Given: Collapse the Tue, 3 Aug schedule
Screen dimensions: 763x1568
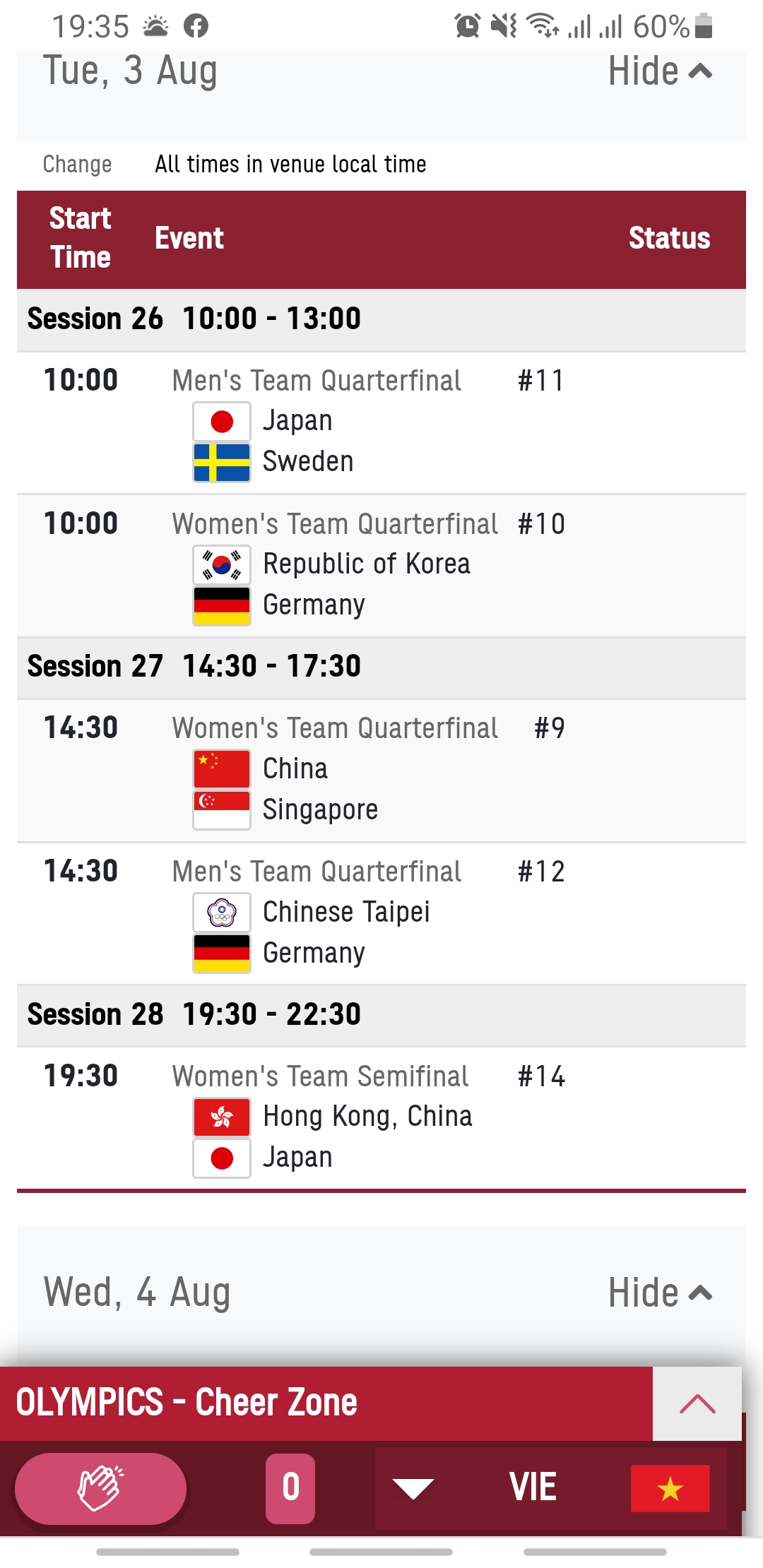Looking at the screenshot, I should 660,71.
